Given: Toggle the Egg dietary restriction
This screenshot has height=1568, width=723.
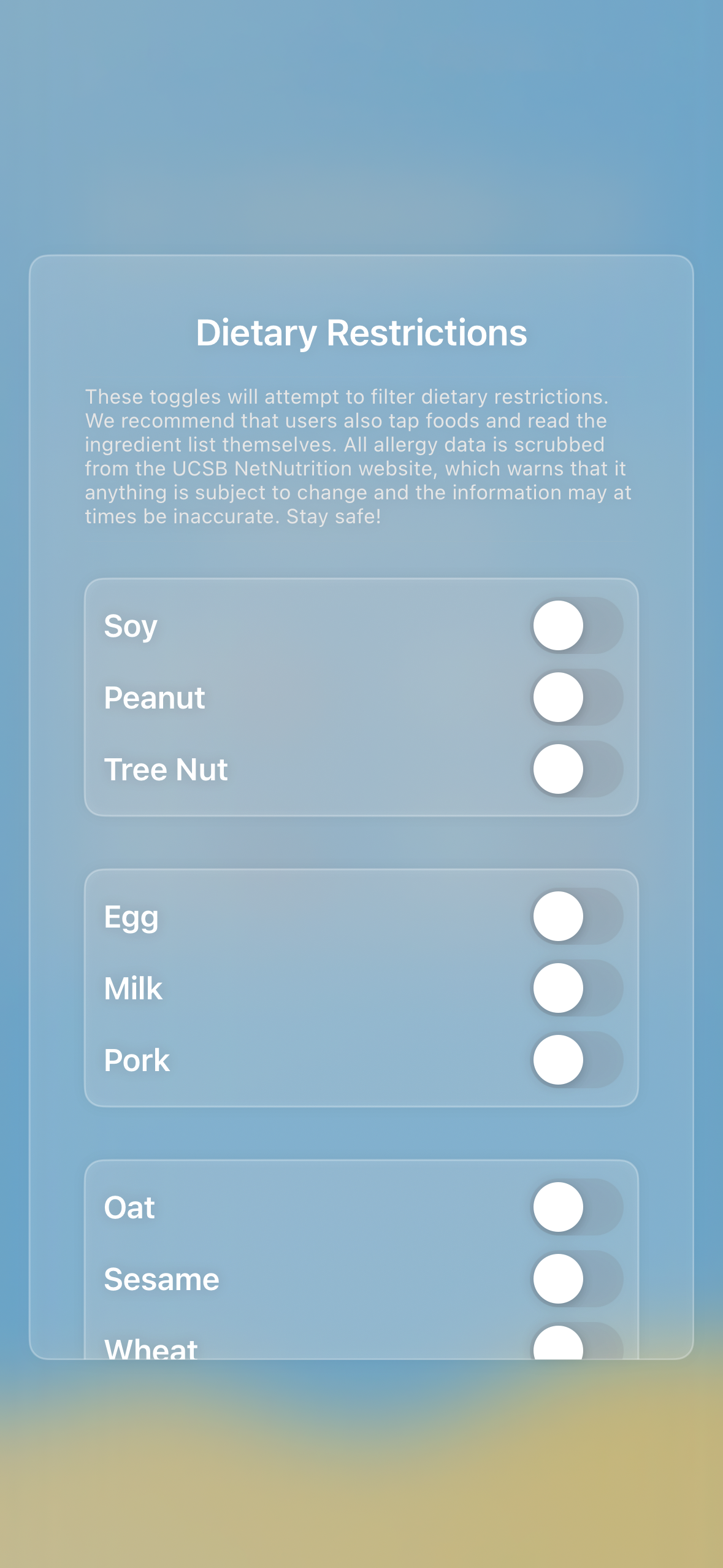Looking at the screenshot, I should pos(576,917).
